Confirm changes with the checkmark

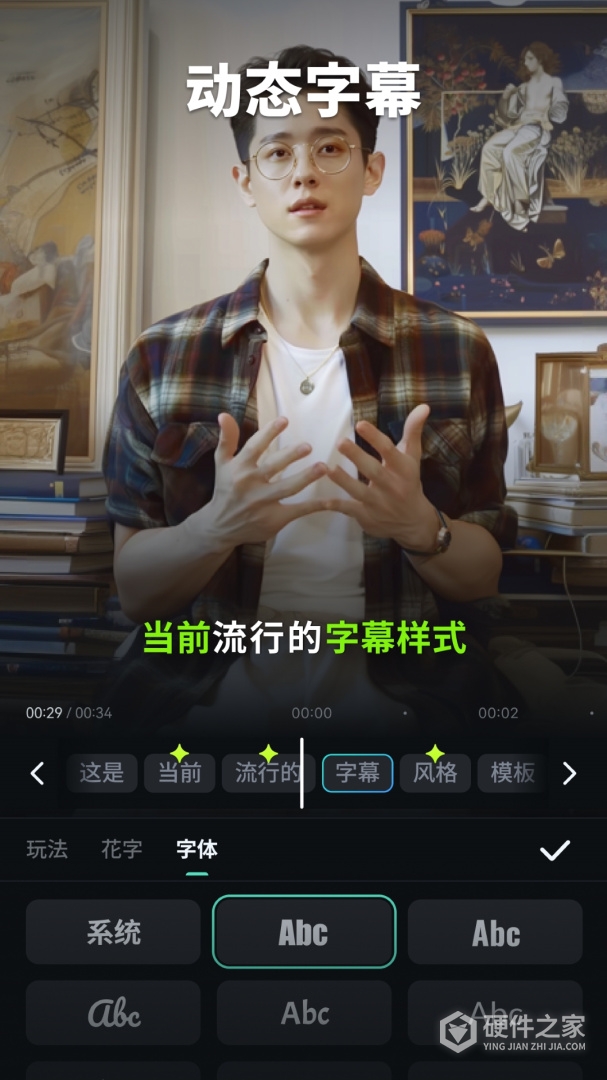(x=554, y=851)
